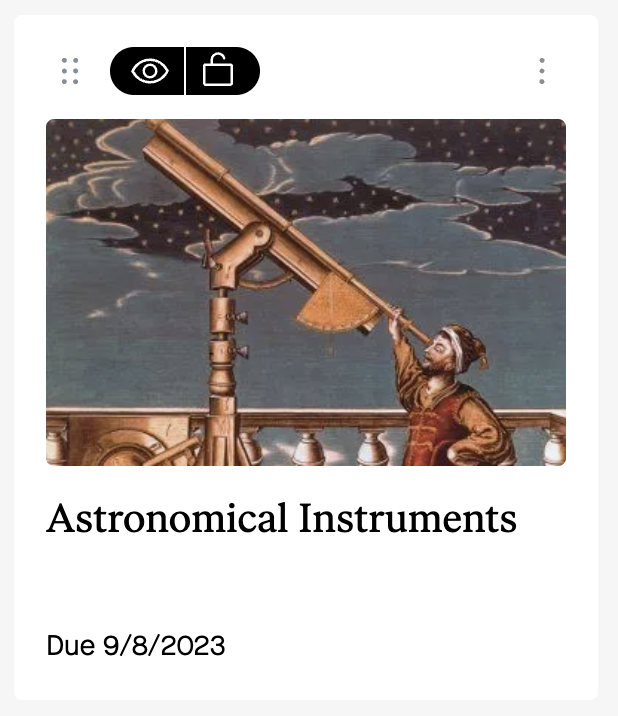
Task: Open the card's three-dot options menu
Action: point(541,71)
